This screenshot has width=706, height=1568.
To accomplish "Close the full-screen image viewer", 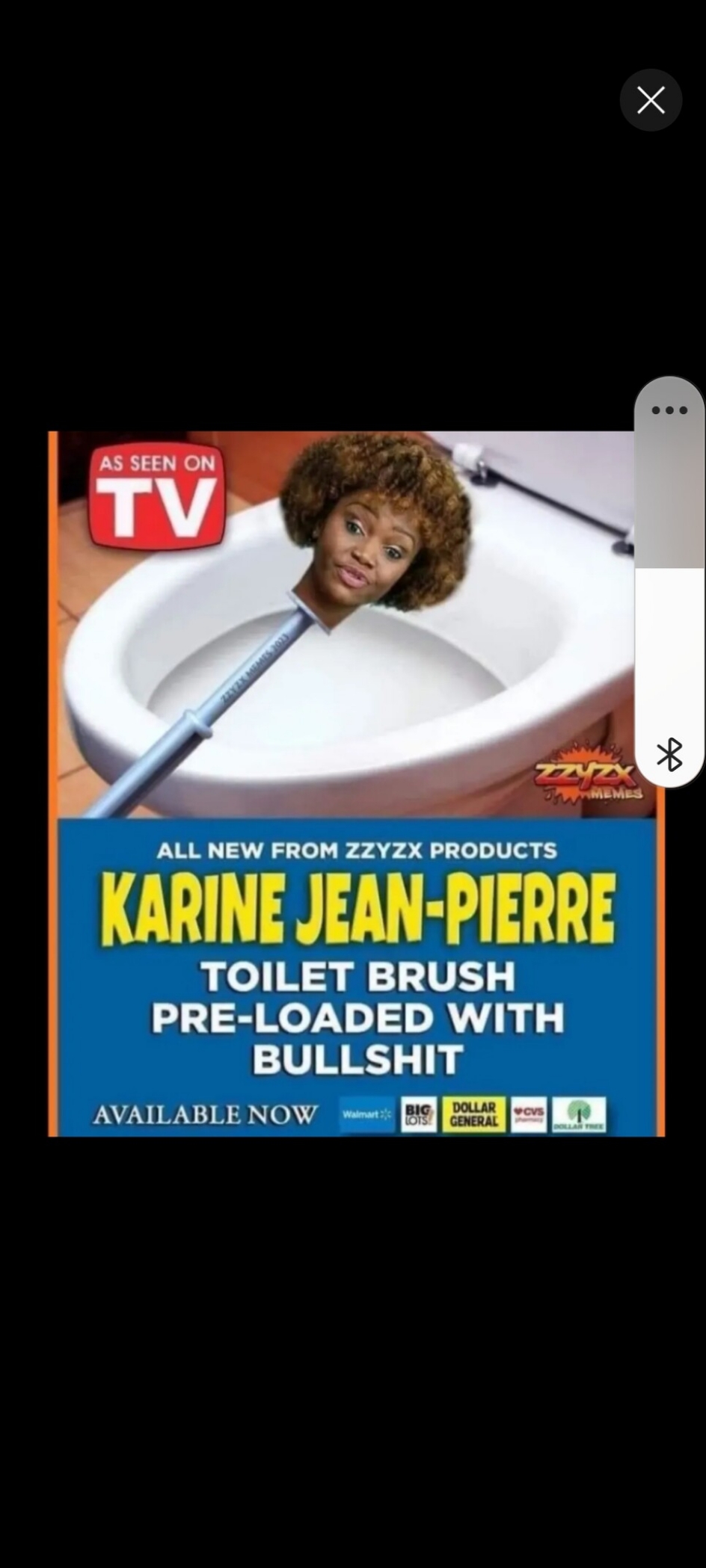I will point(651,100).
